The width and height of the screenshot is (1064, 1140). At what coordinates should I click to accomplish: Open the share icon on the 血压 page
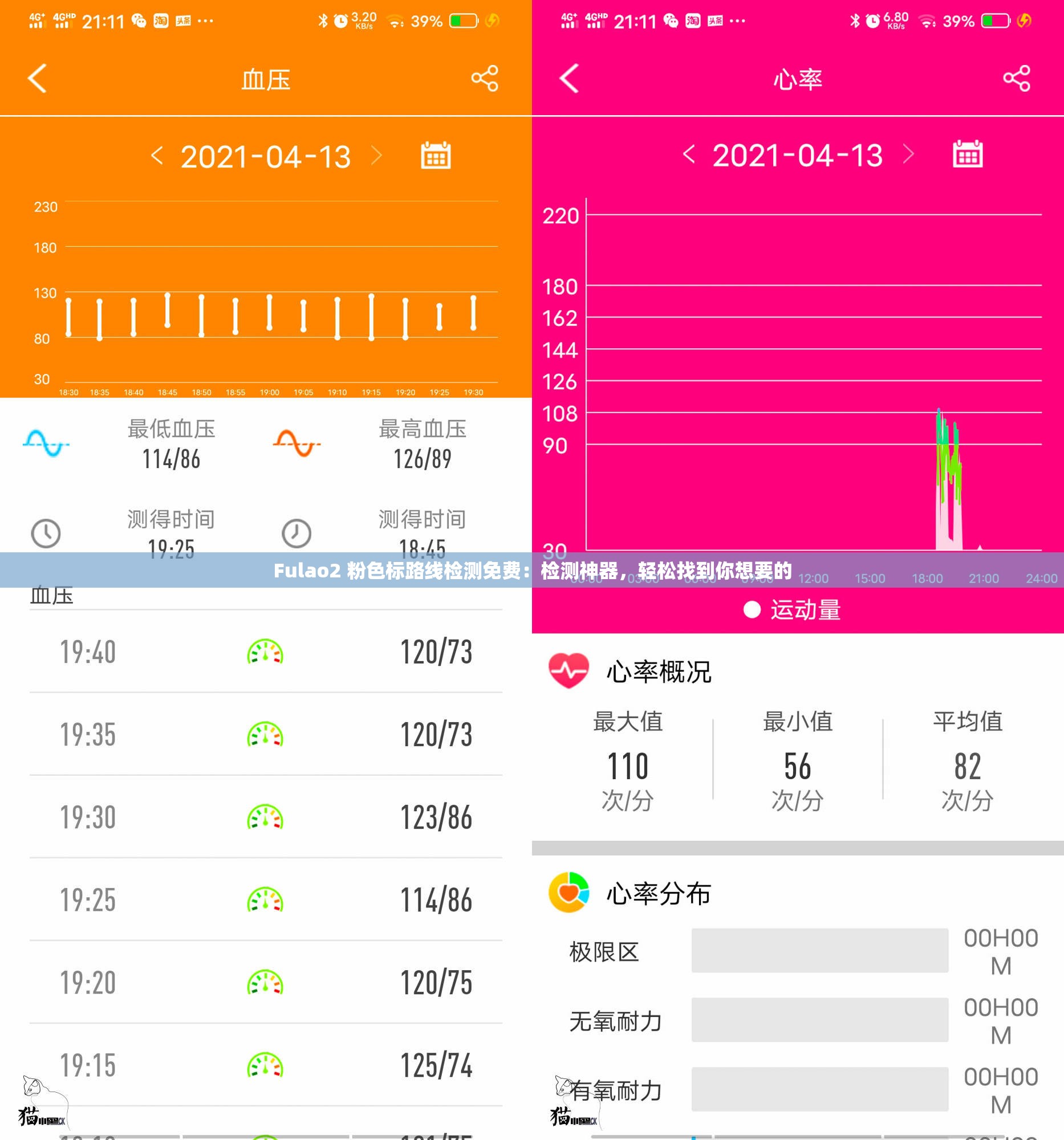[485, 79]
